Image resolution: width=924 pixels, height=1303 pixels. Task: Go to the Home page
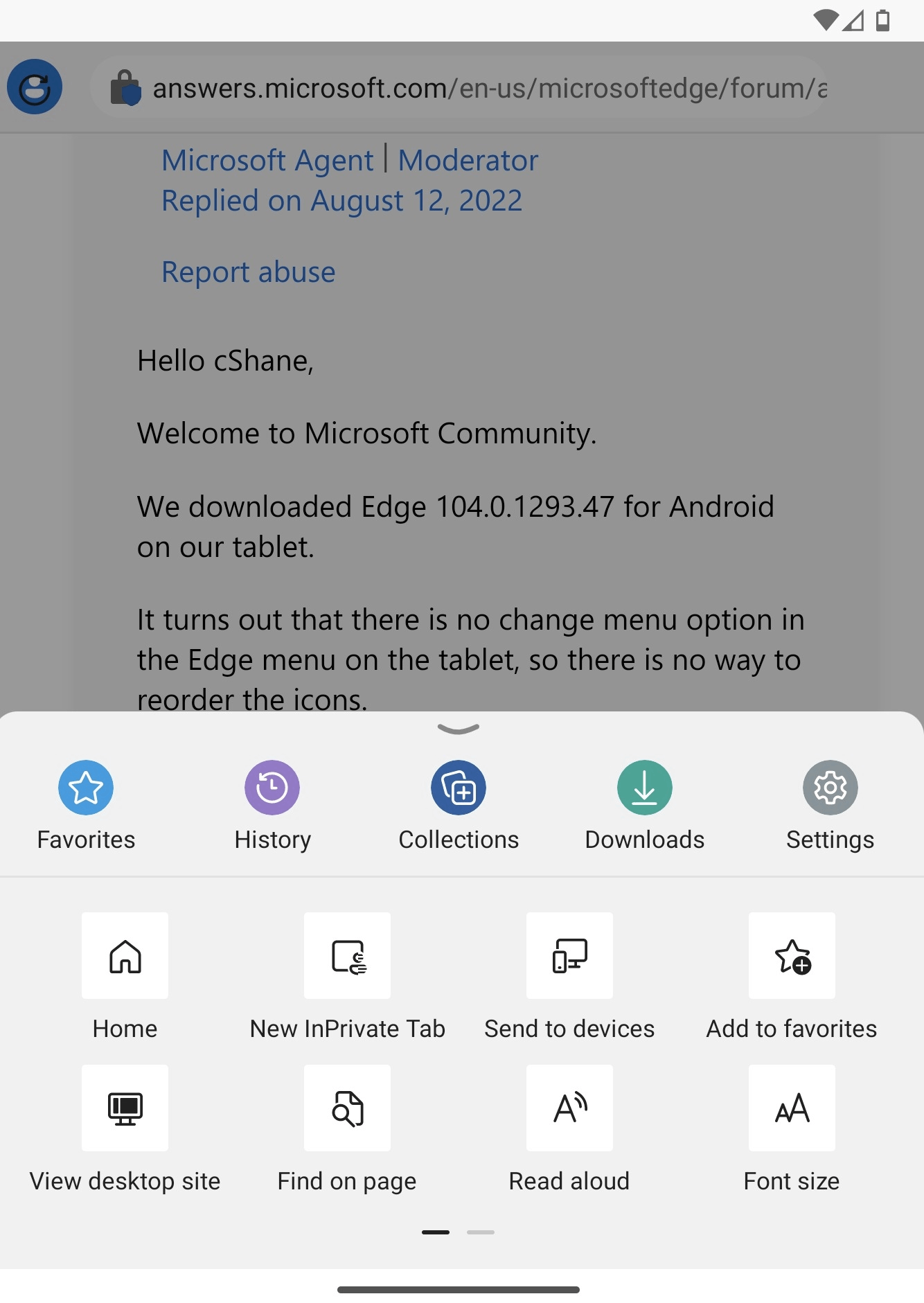coord(125,956)
